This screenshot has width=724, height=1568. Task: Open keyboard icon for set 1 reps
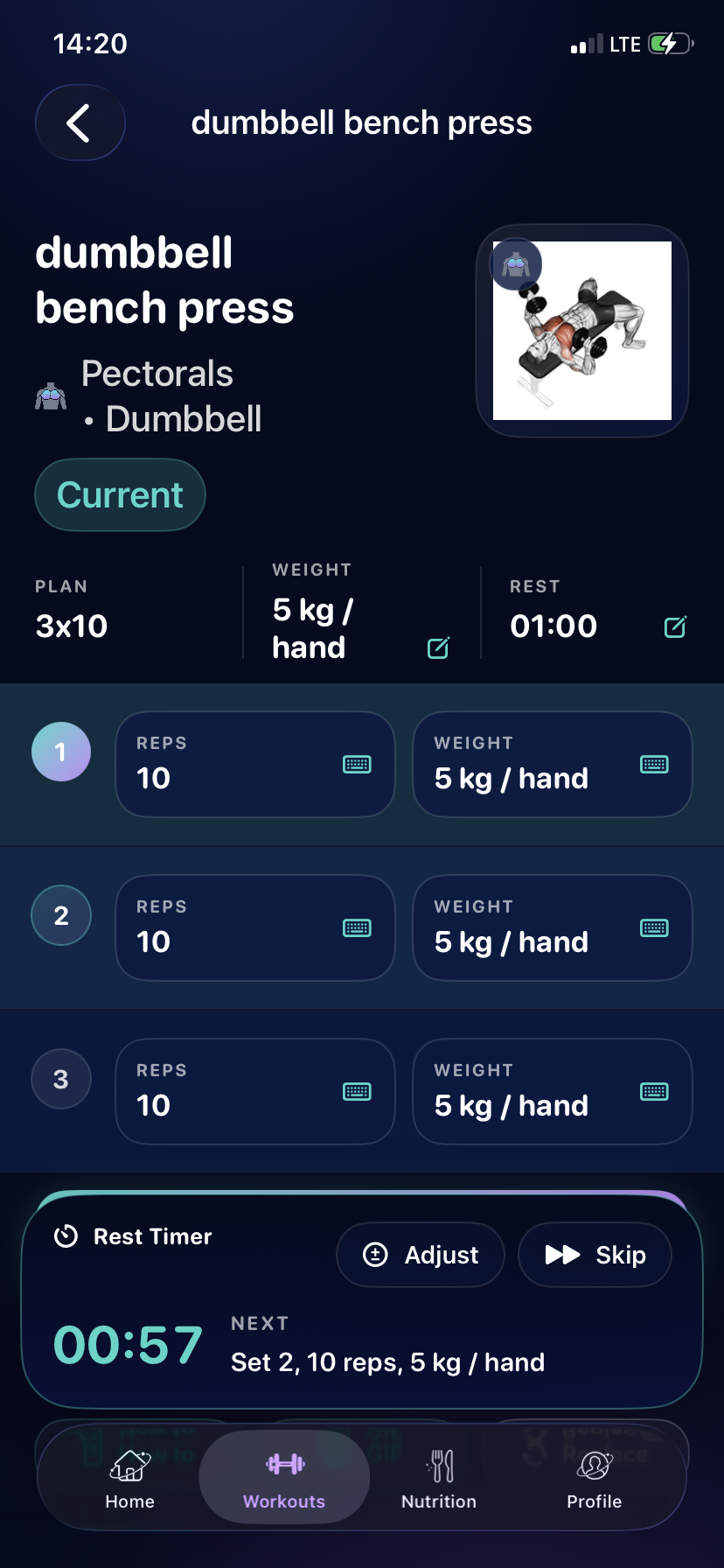click(358, 763)
